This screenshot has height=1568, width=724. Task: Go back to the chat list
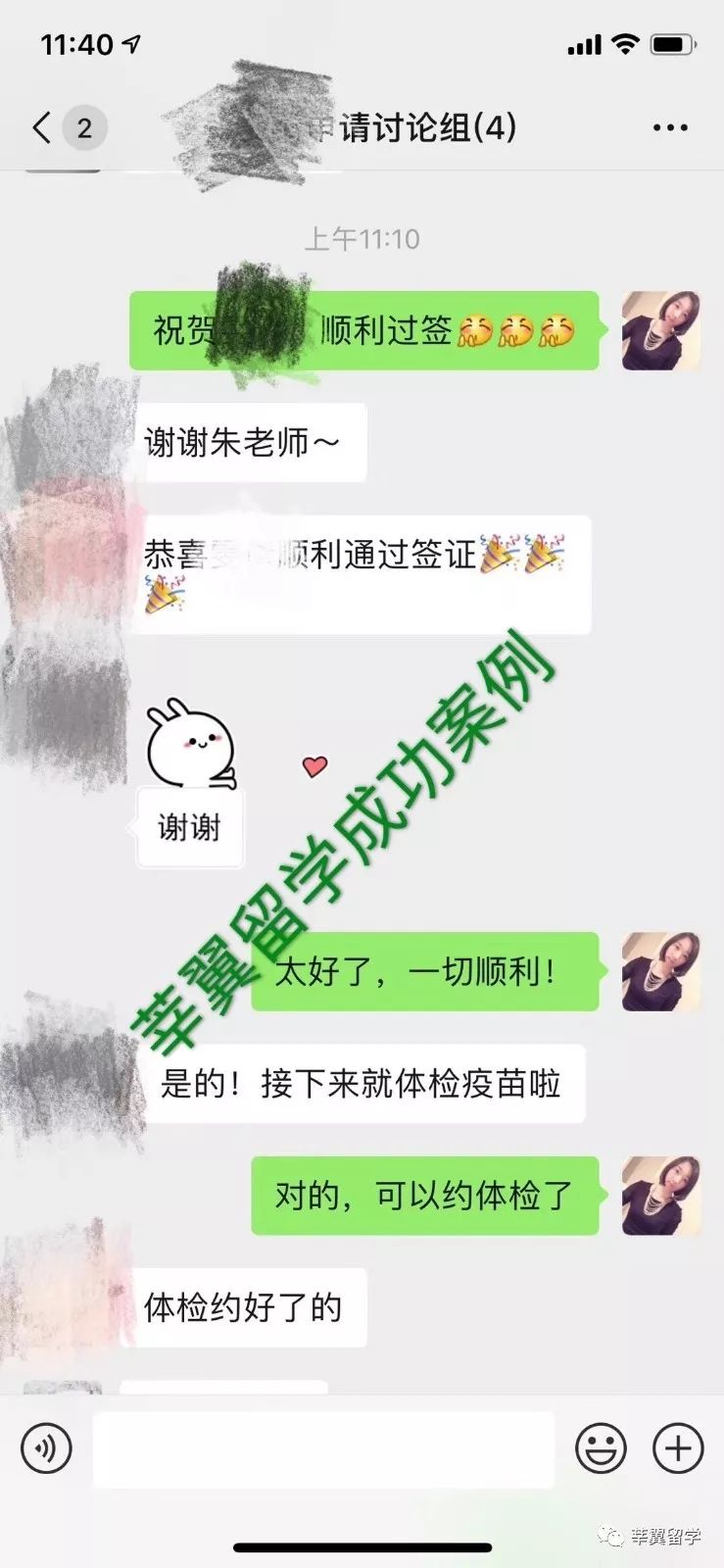pyautogui.click(x=41, y=127)
